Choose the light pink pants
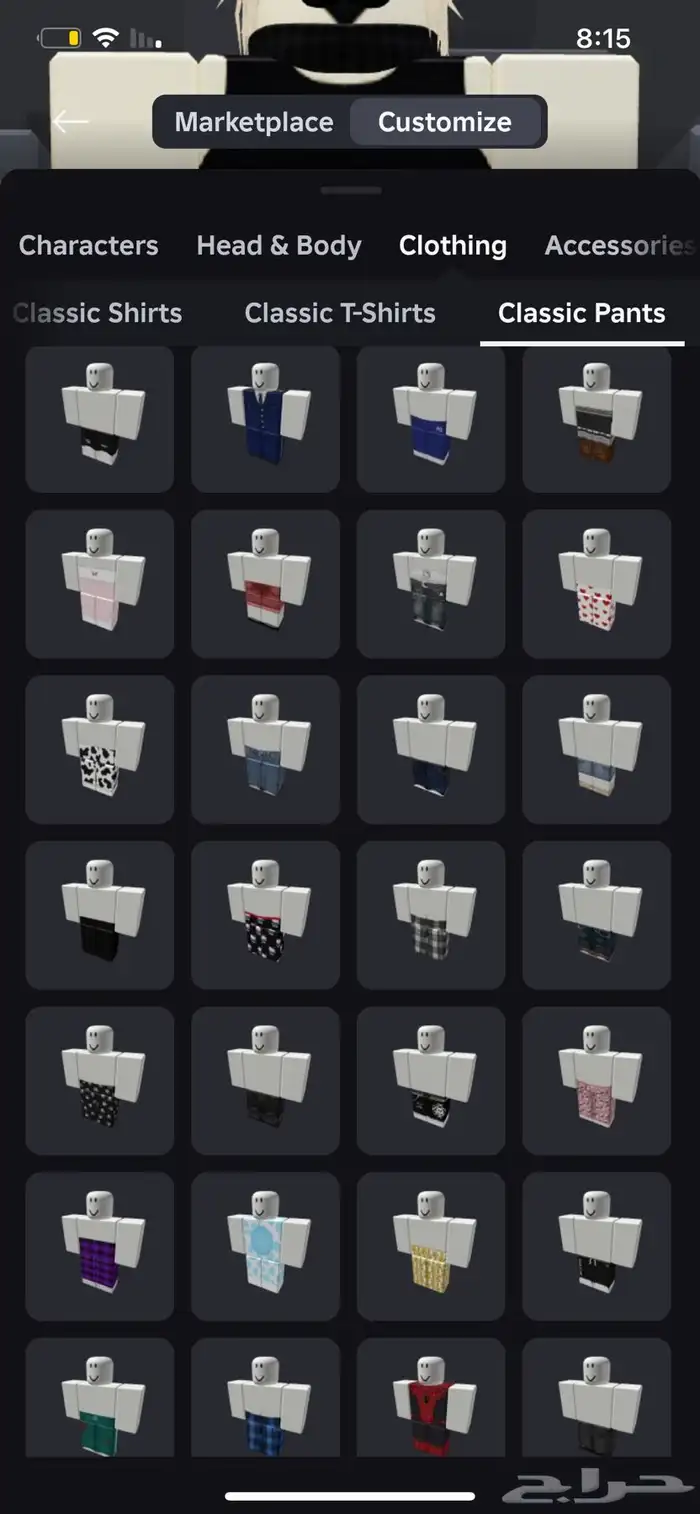 99,584
